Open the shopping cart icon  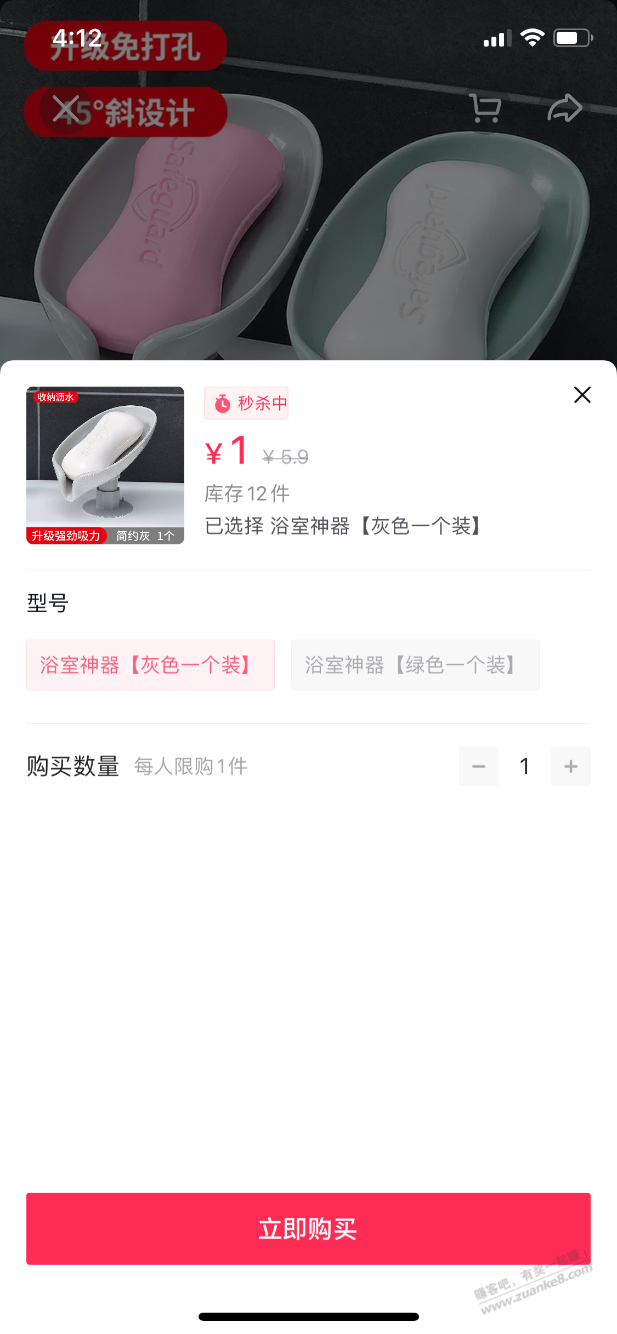coord(485,109)
